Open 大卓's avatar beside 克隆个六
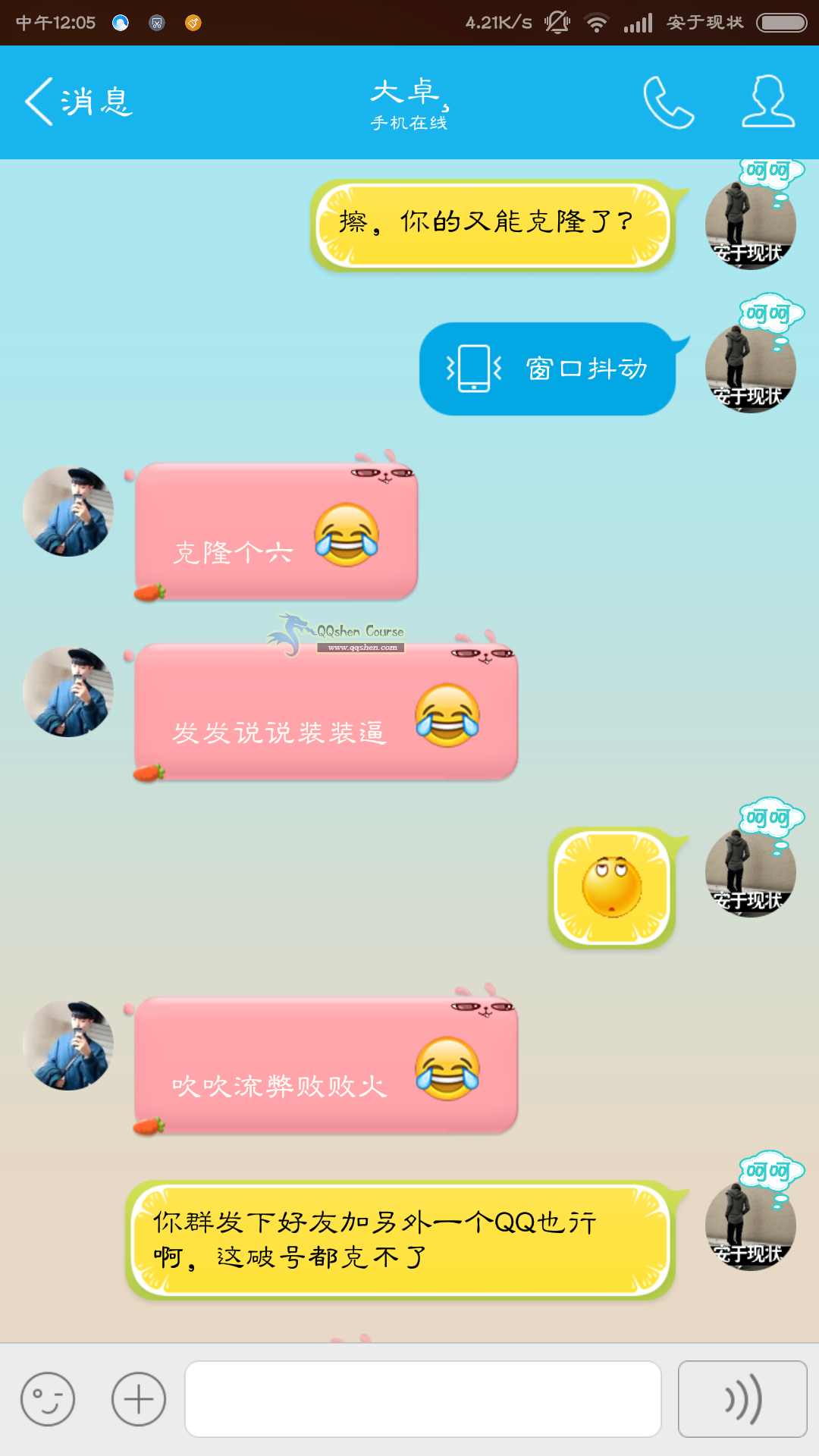The height and width of the screenshot is (1456, 819). point(68,512)
